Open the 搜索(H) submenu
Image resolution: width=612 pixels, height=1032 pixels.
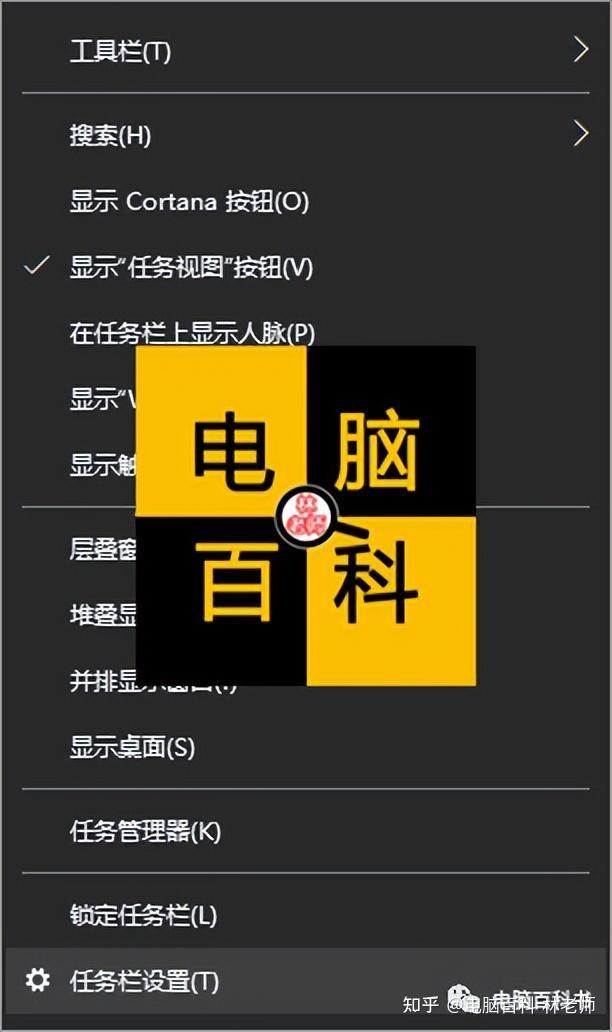click(305, 135)
